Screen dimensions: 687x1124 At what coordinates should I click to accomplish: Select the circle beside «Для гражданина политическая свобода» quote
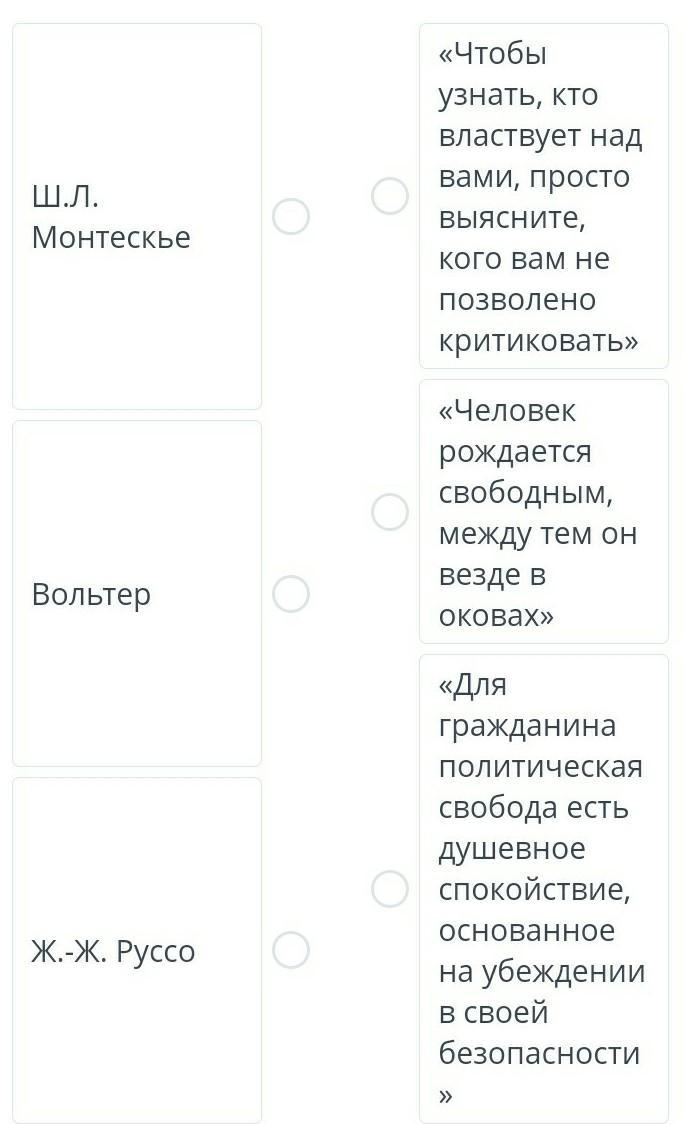[x=390, y=889]
